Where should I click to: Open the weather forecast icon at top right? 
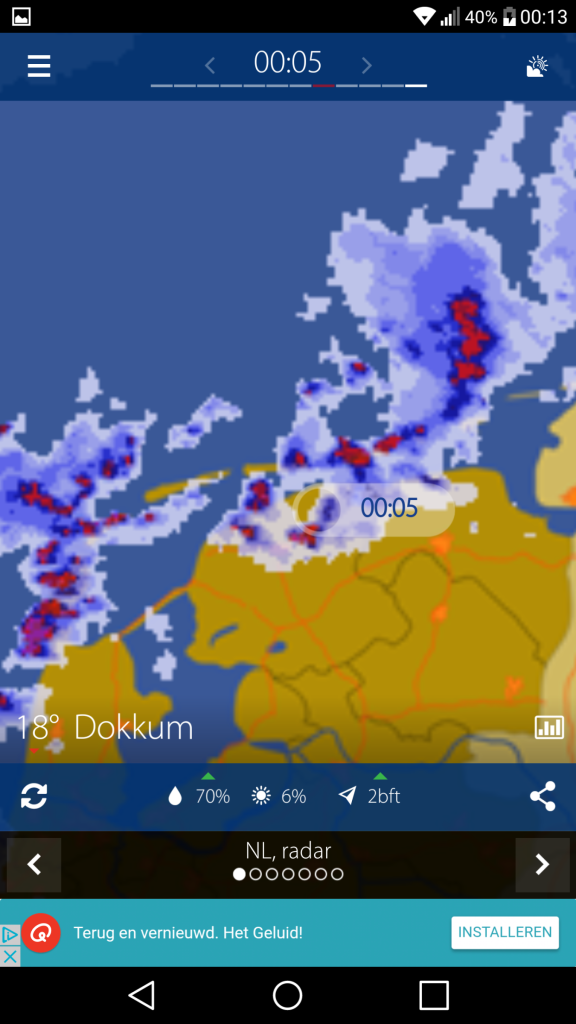[537, 66]
